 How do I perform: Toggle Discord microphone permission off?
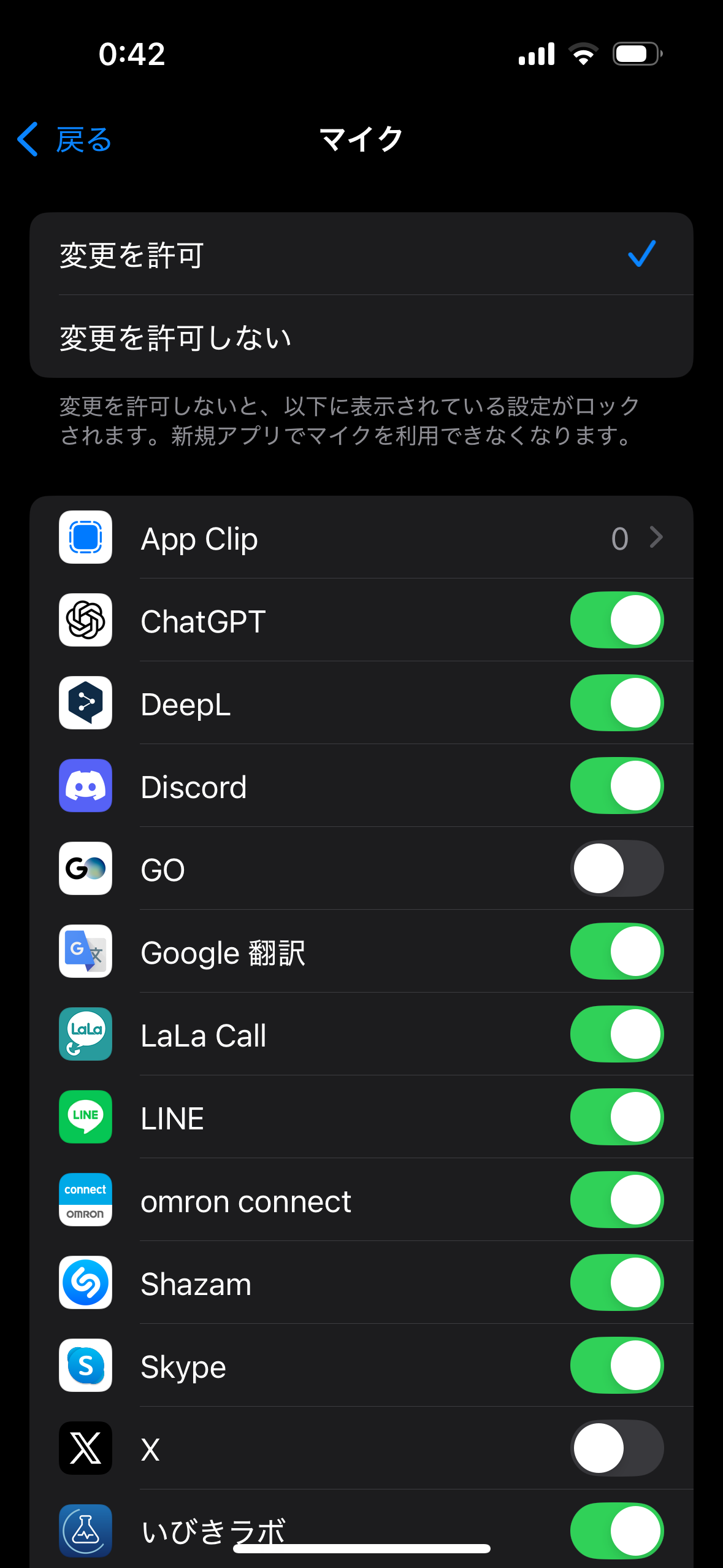point(616,786)
